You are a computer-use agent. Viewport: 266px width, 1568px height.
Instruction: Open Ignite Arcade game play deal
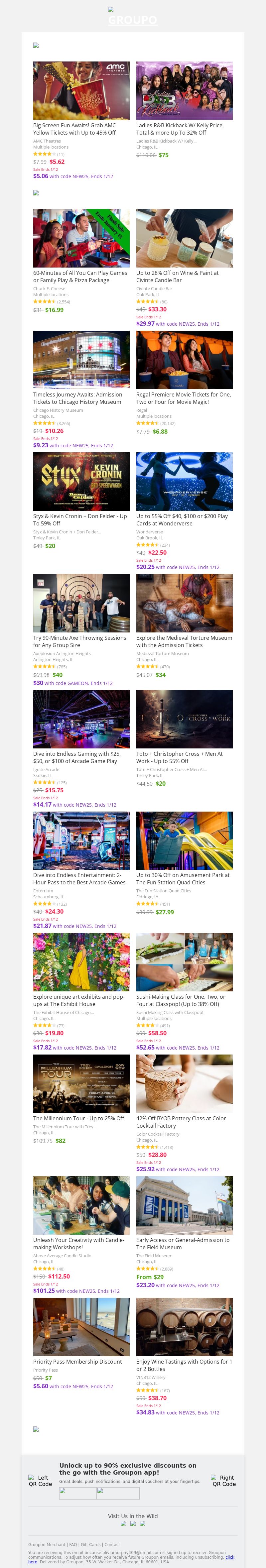click(x=81, y=719)
